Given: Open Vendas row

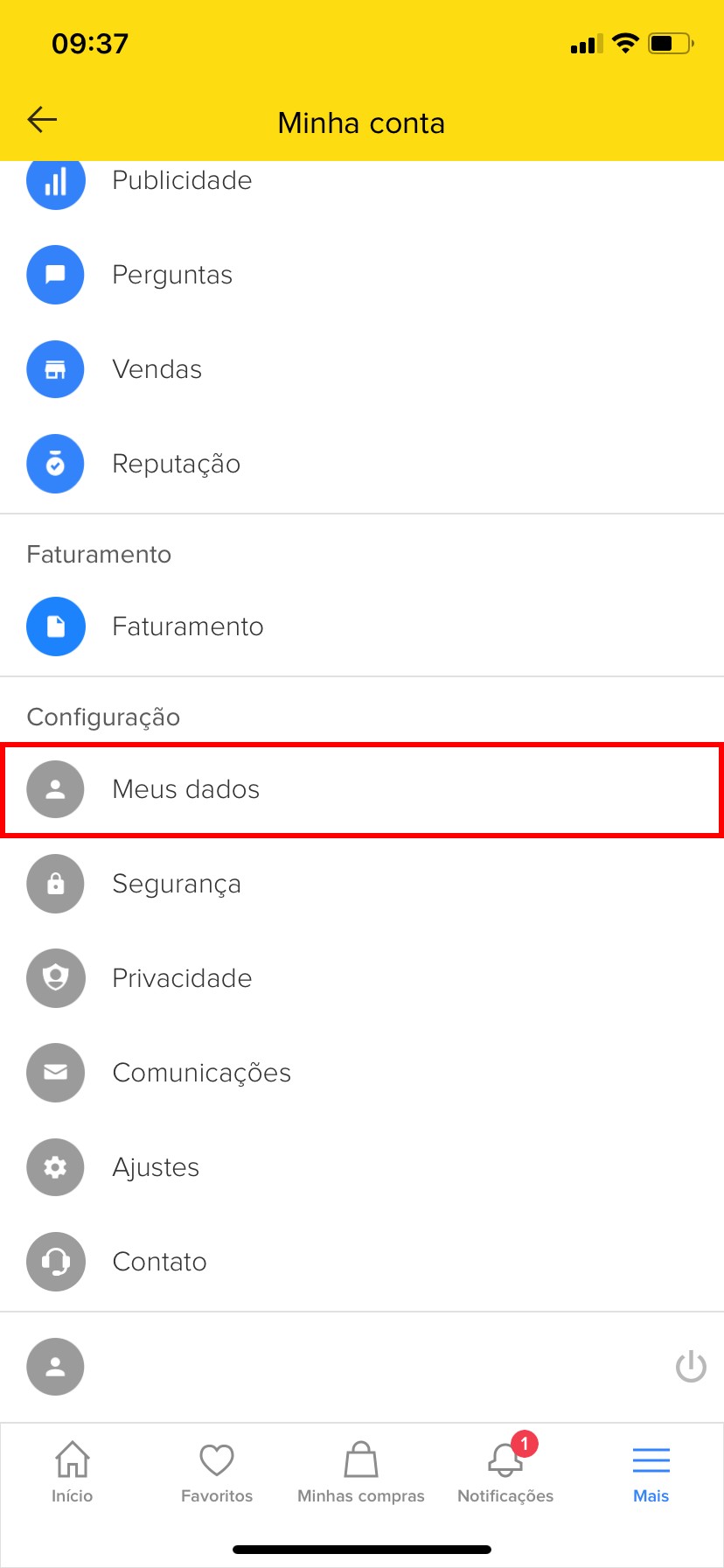Looking at the screenshot, I should pos(157,369).
